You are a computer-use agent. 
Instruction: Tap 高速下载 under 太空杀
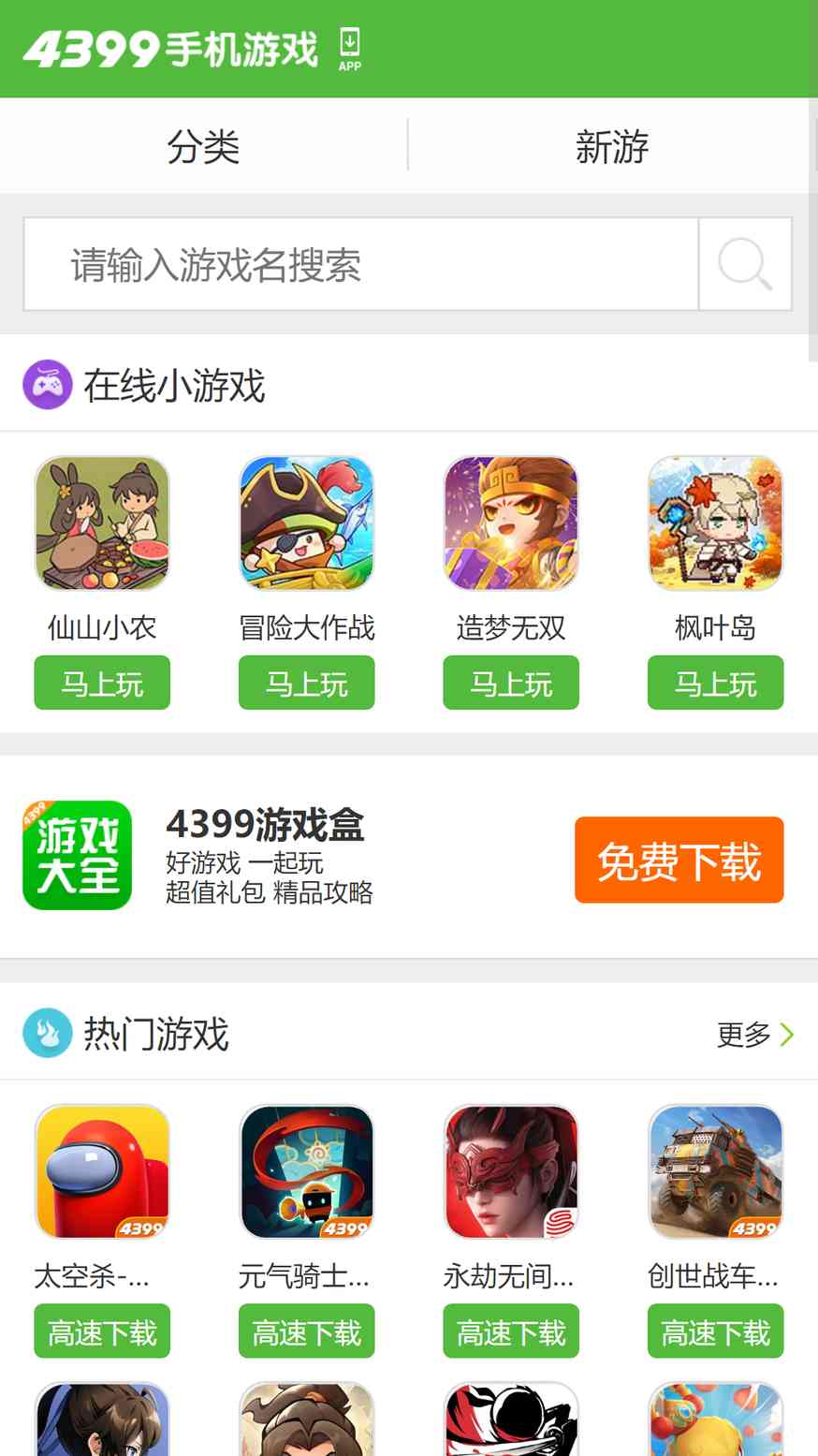[102, 1331]
